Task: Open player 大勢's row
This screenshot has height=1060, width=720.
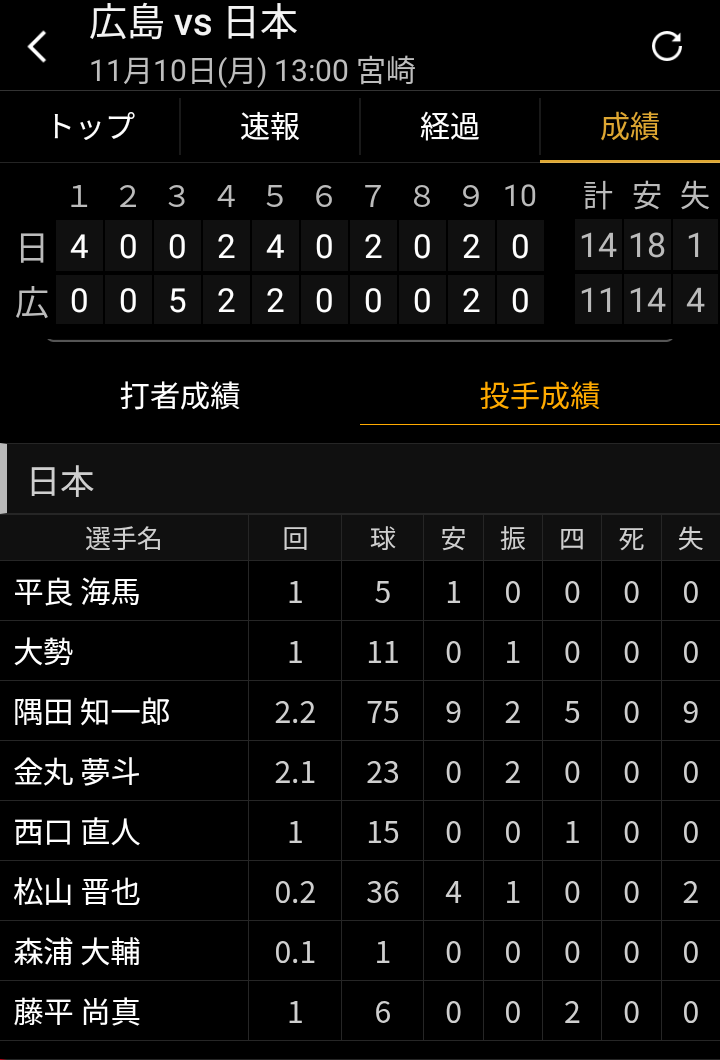Action: (x=45, y=652)
